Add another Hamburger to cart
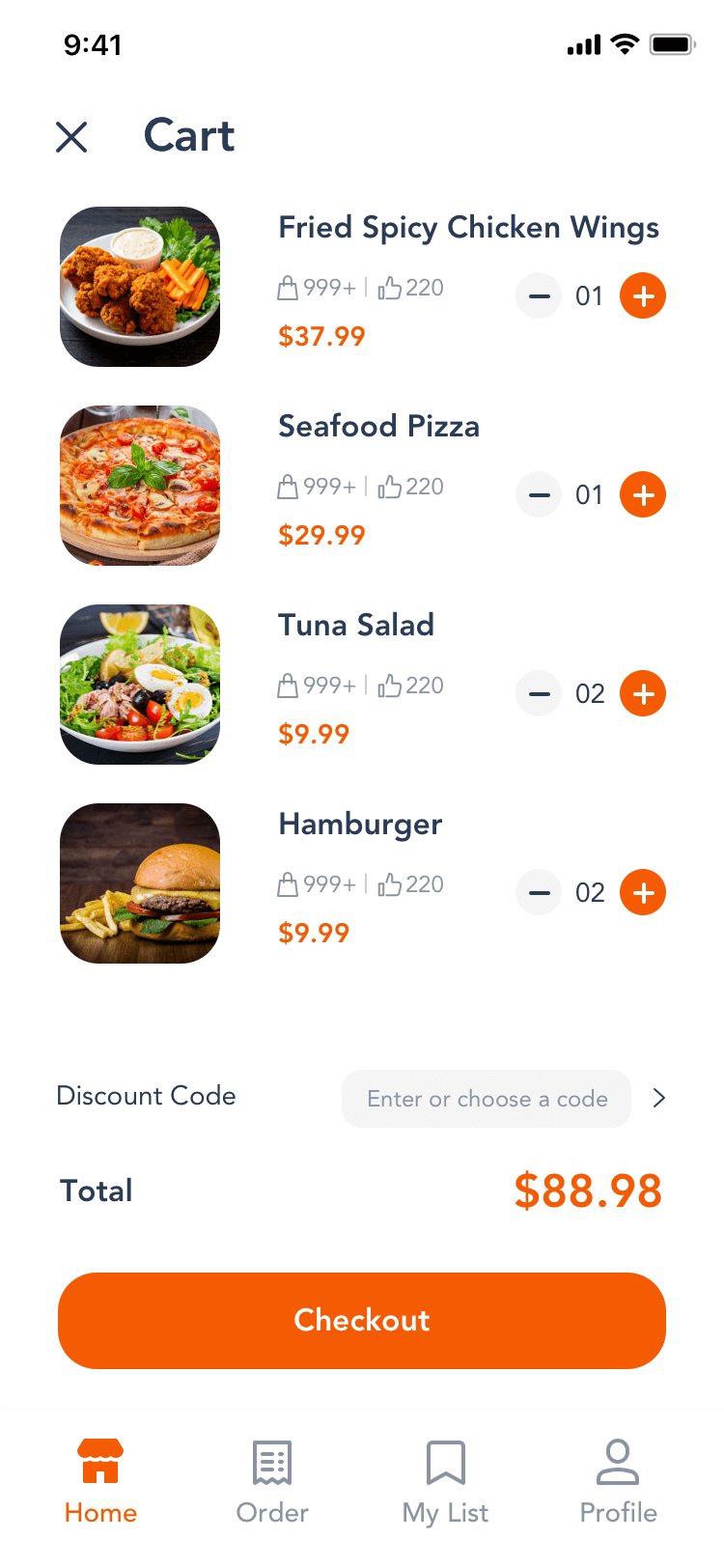724x1568 pixels. tap(643, 892)
